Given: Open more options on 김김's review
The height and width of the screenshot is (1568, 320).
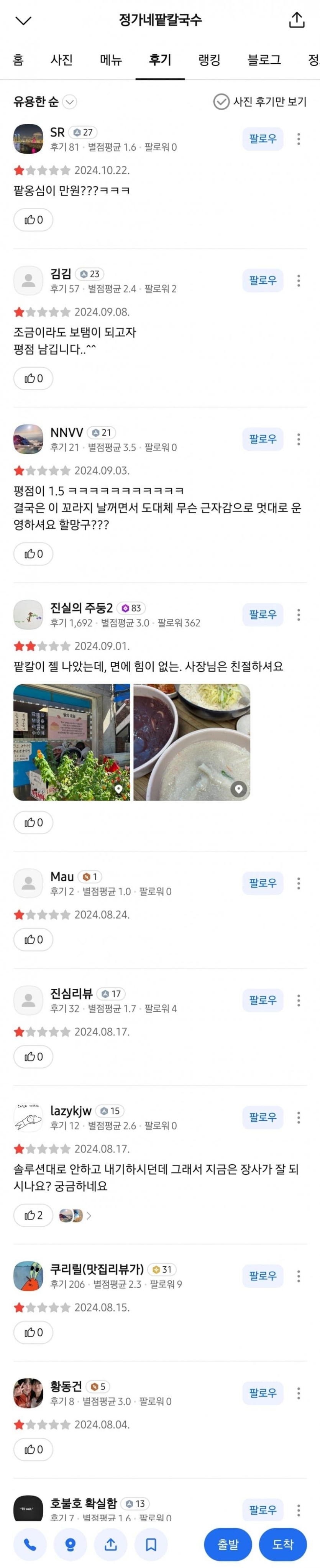Looking at the screenshot, I should [x=298, y=281].
